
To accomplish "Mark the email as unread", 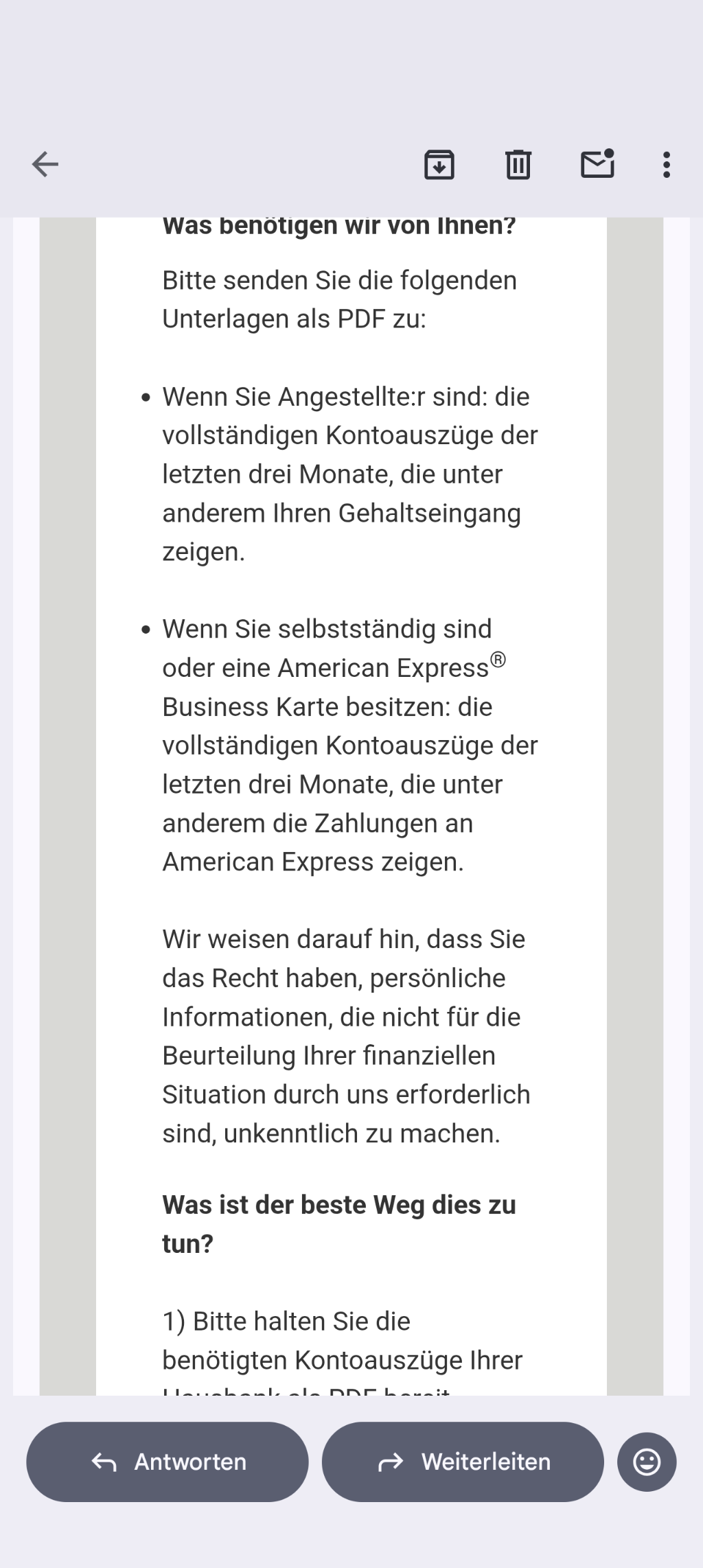I will coord(597,165).
